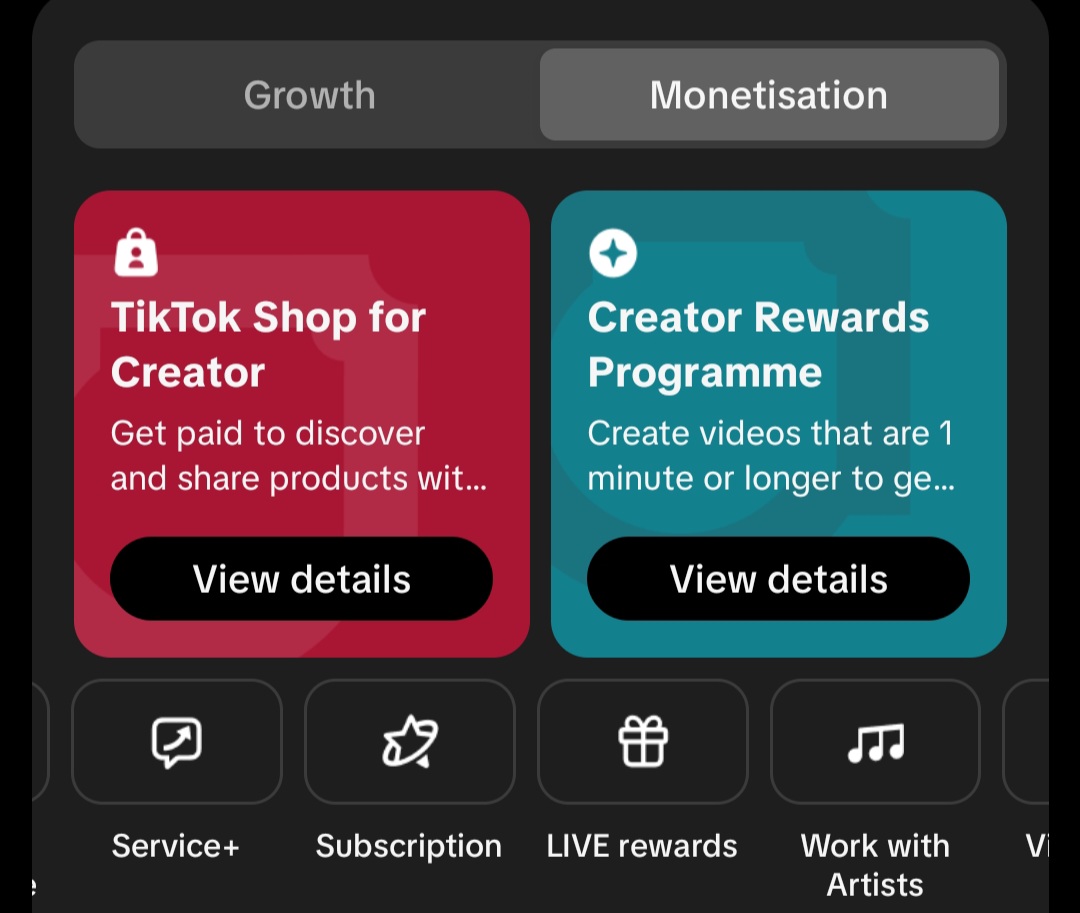The height and width of the screenshot is (913, 1080).
Task: Select the Monetisation tab
Action: 768,95
